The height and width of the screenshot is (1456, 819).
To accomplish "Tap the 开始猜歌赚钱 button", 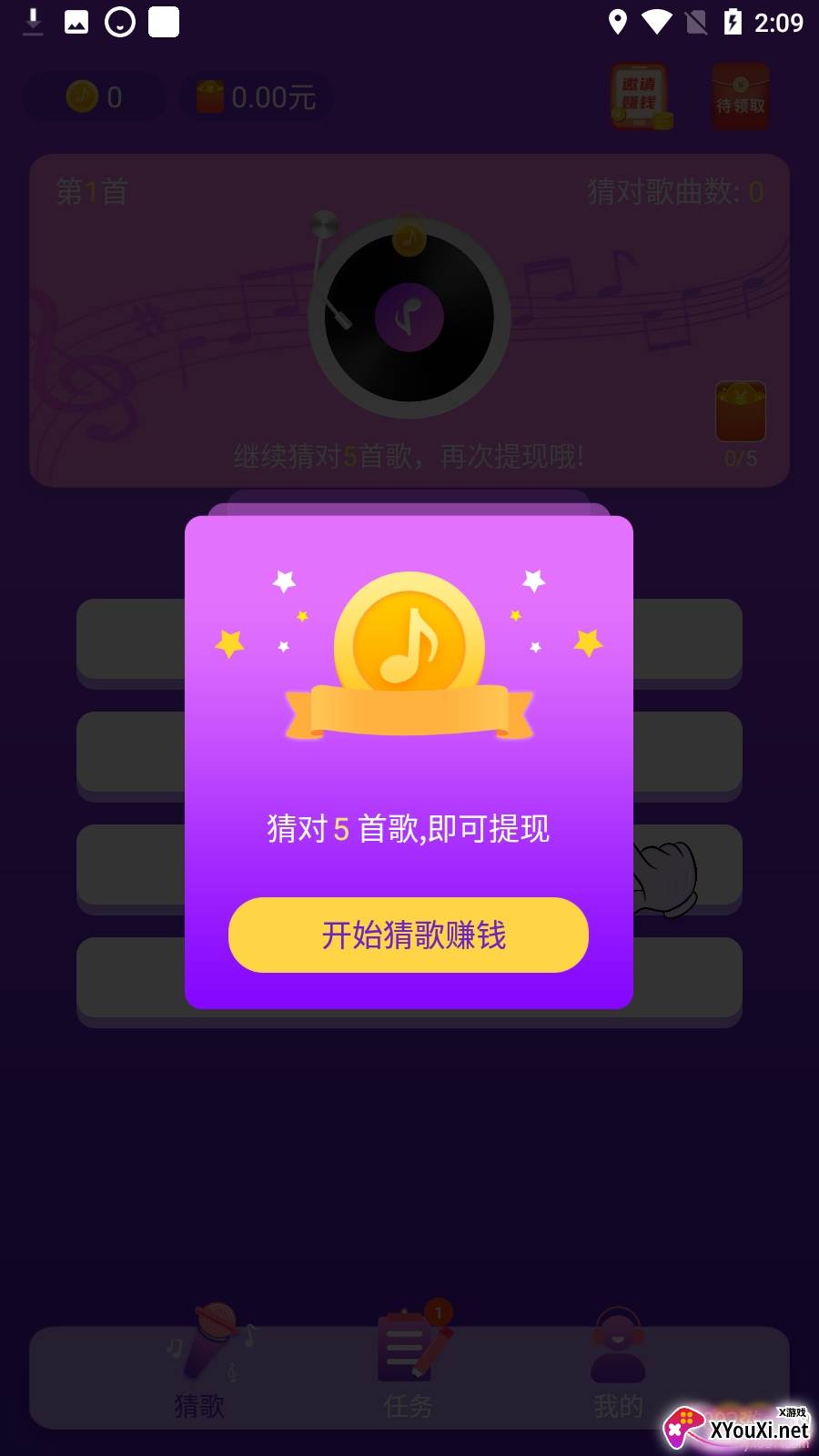I will coord(409,935).
